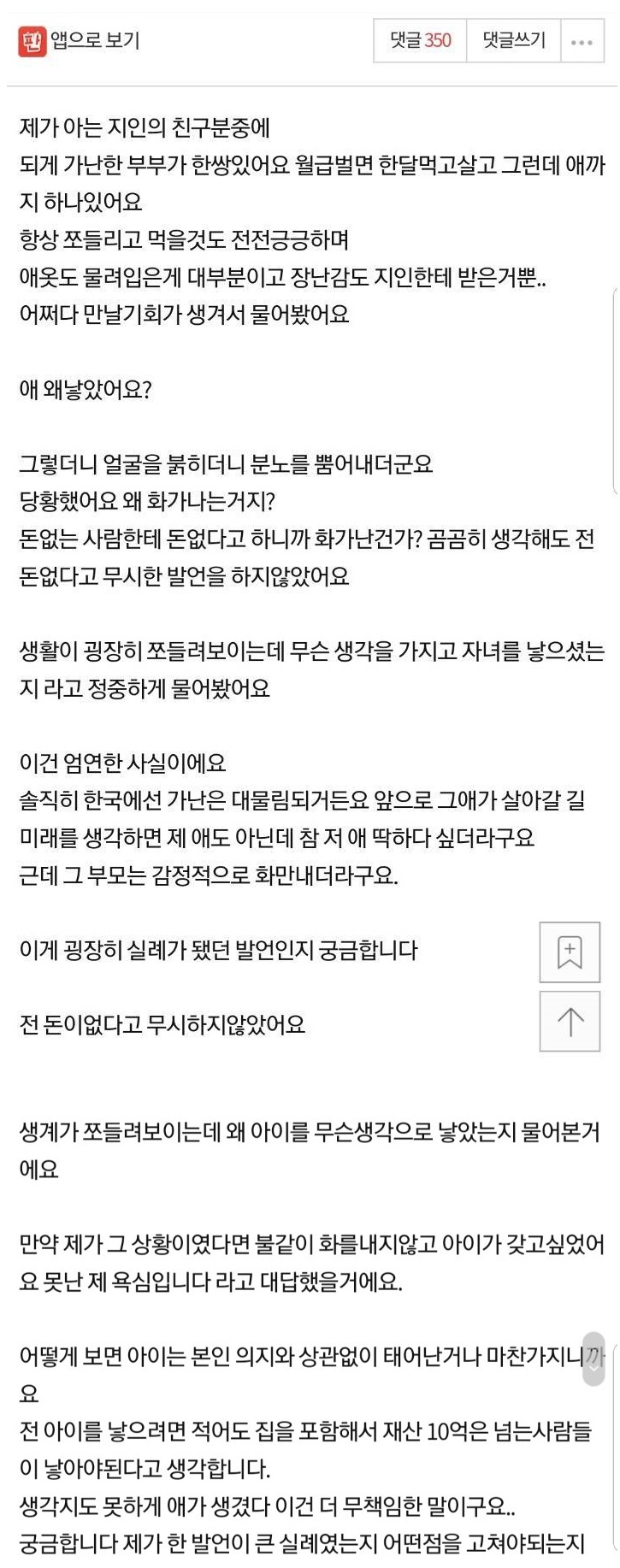This screenshot has height=1568, width=620.
Task: Tap 댓글쓰기 to write a comment
Action: 513,40
